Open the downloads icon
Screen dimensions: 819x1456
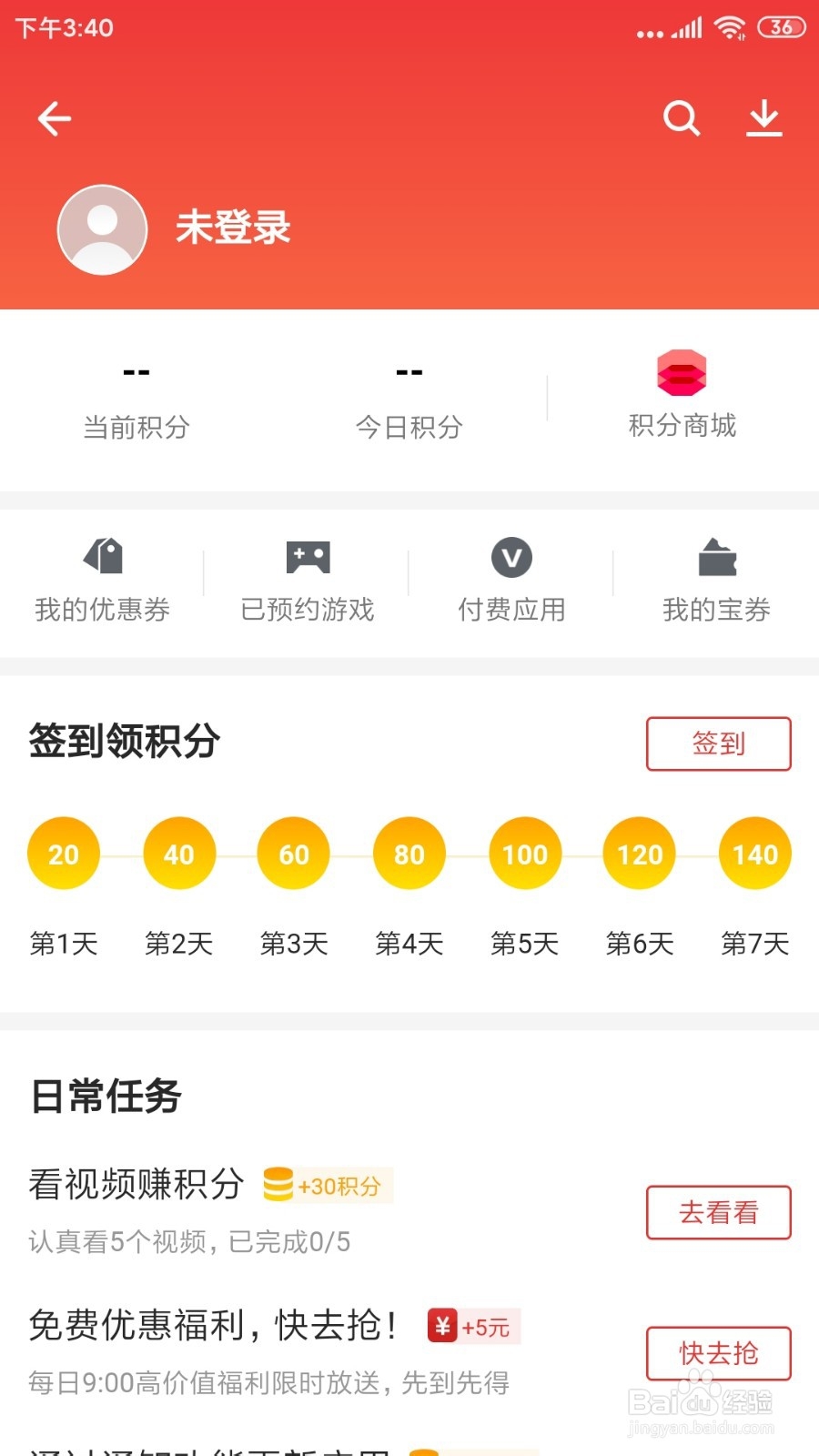tap(764, 118)
